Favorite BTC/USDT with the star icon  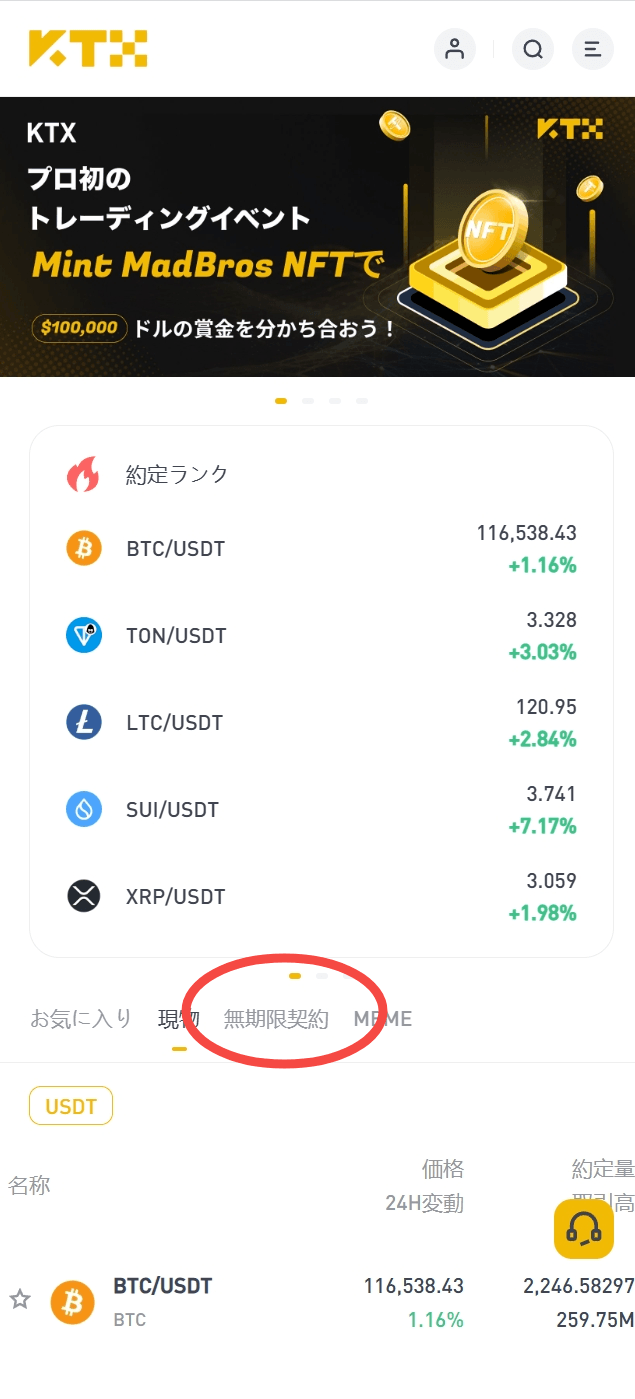tap(20, 1300)
